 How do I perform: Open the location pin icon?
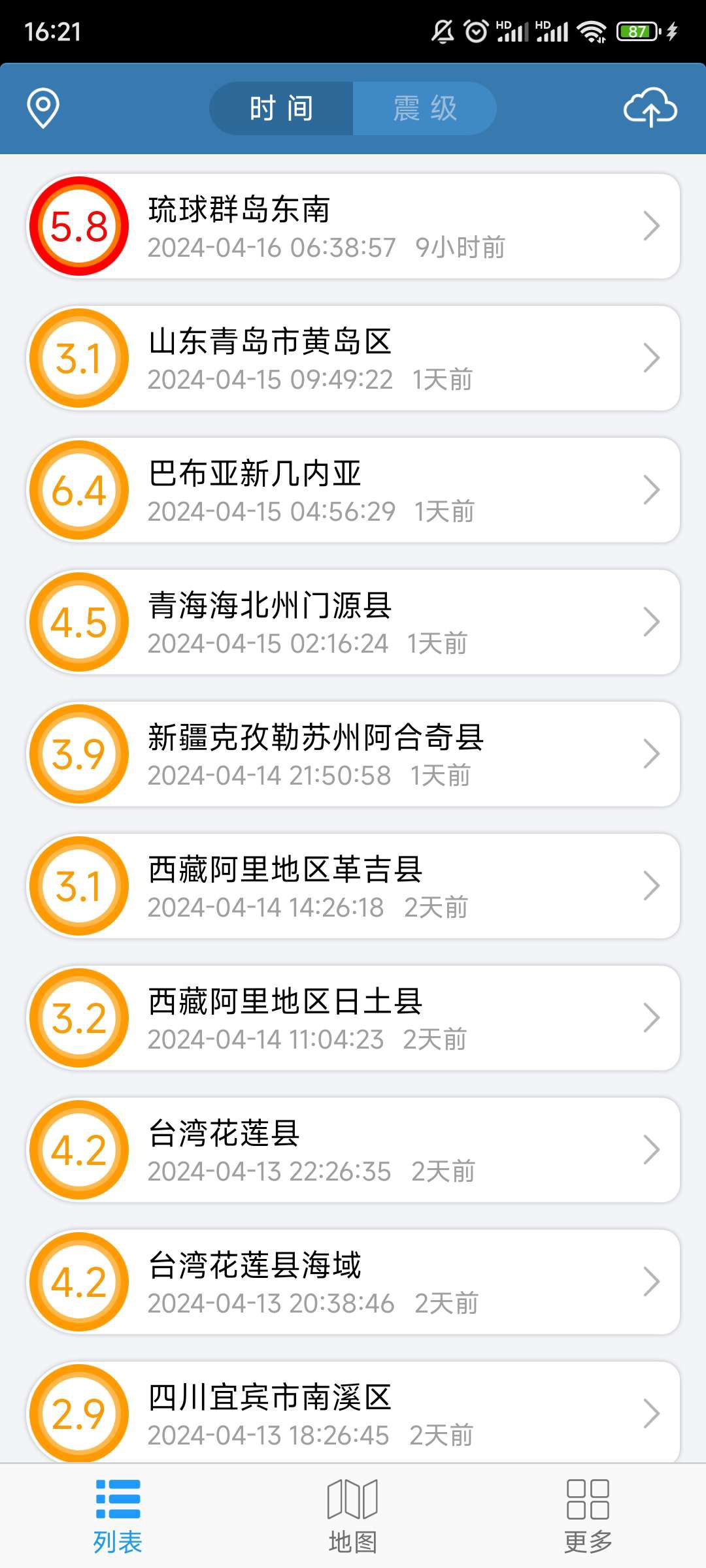click(43, 108)
